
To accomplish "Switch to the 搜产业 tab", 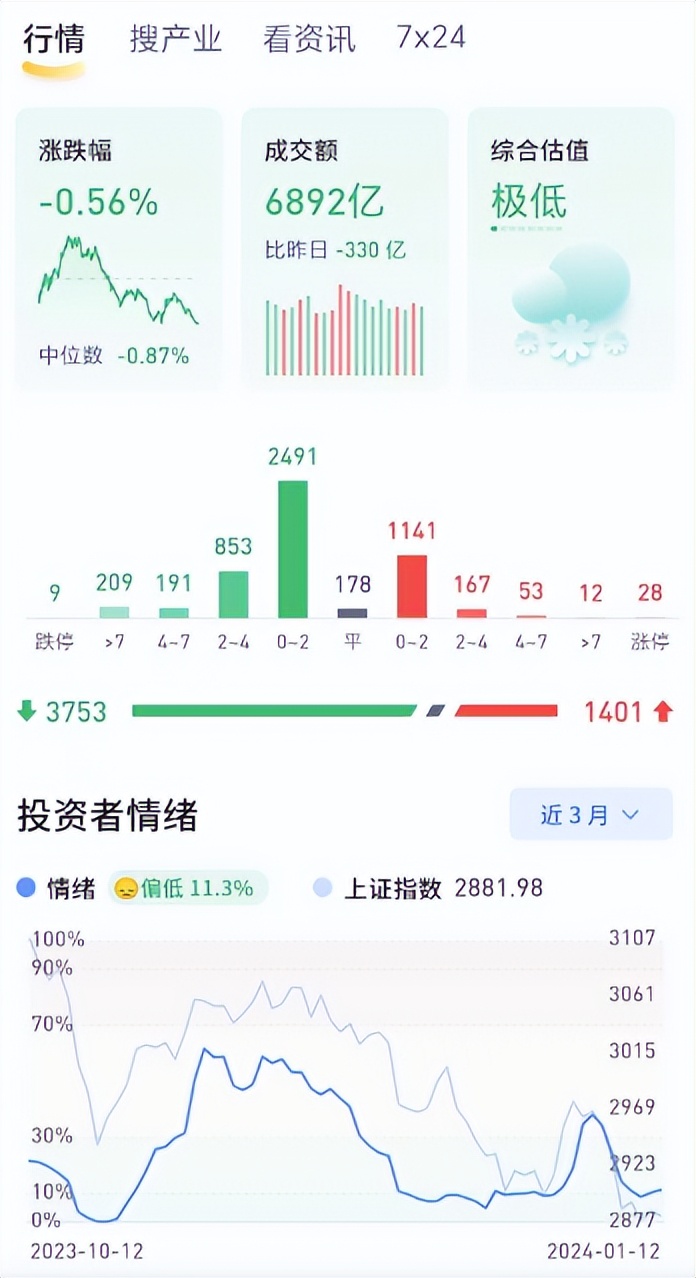I will pyautogui.click(x=175, y=39).
